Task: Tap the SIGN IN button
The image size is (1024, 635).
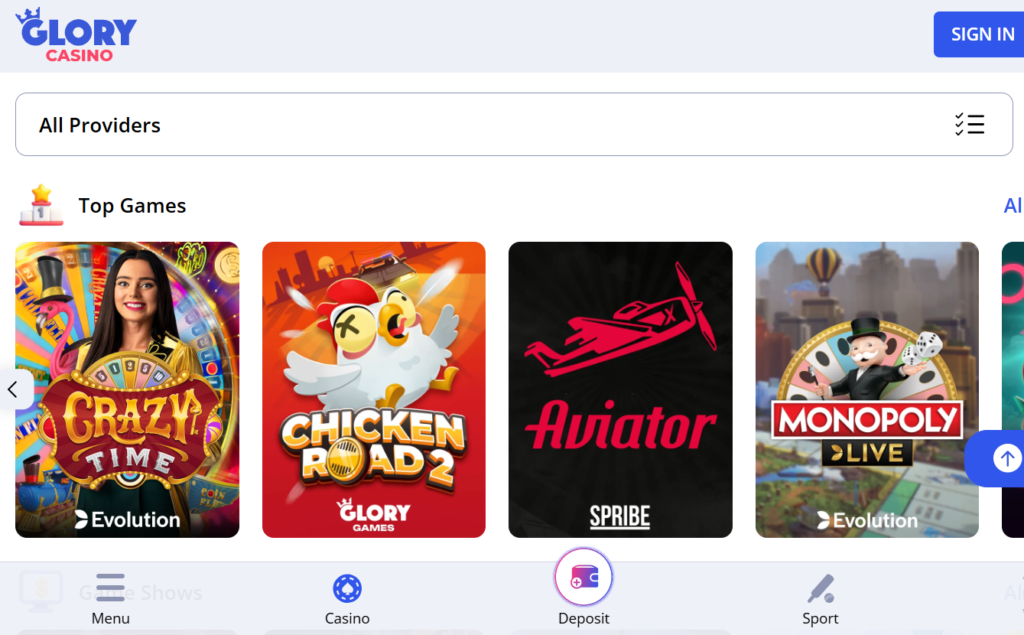Action: coord(980,34)
